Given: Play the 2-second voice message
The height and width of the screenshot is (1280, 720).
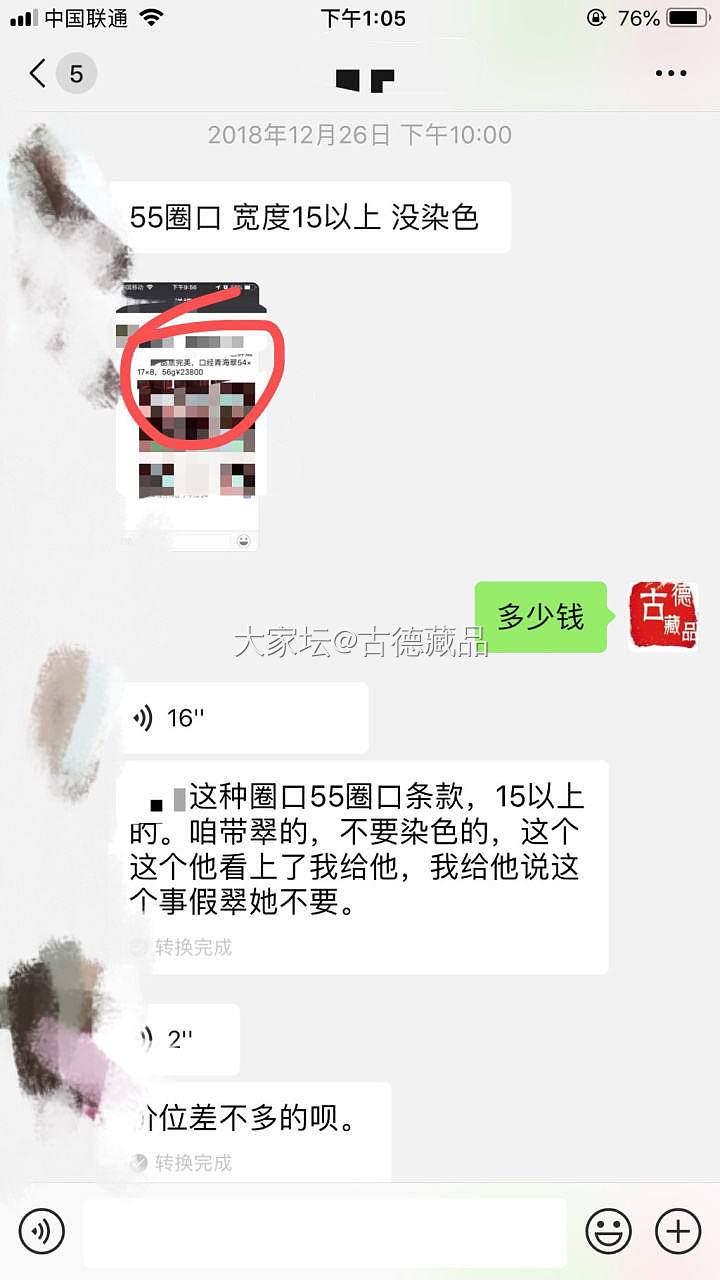Looking at the screenshot, I should 183,1039.
